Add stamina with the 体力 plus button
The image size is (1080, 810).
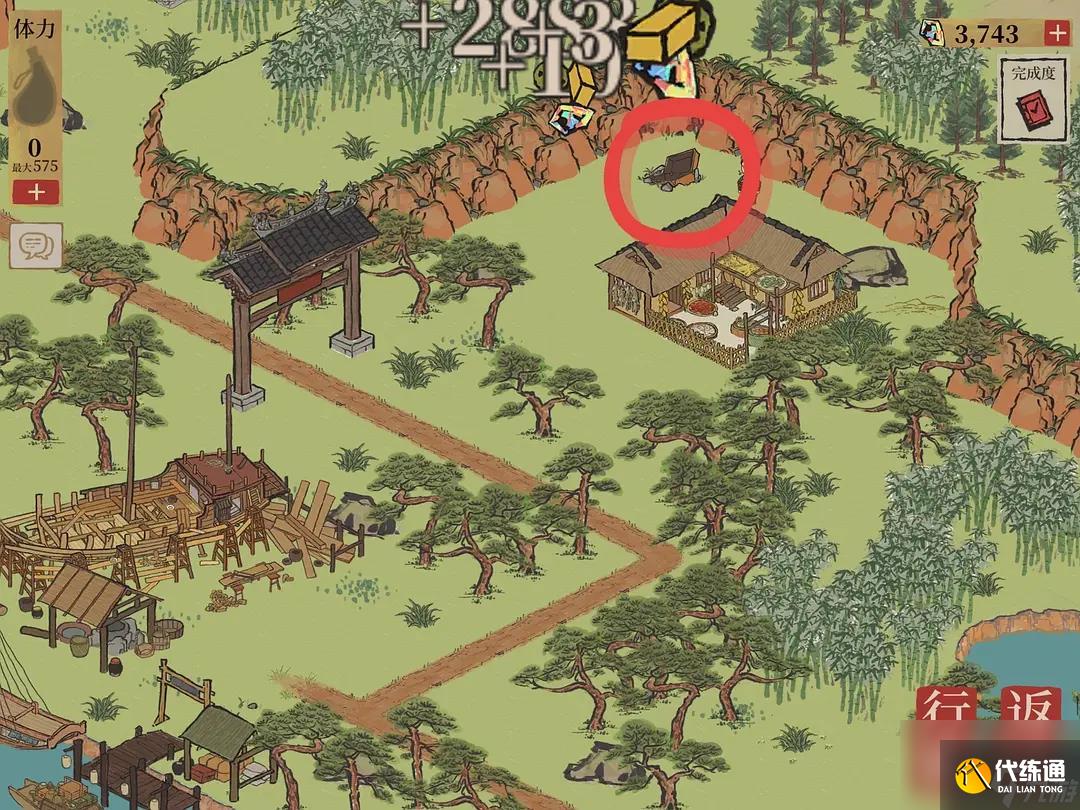(x=36, y=192)
